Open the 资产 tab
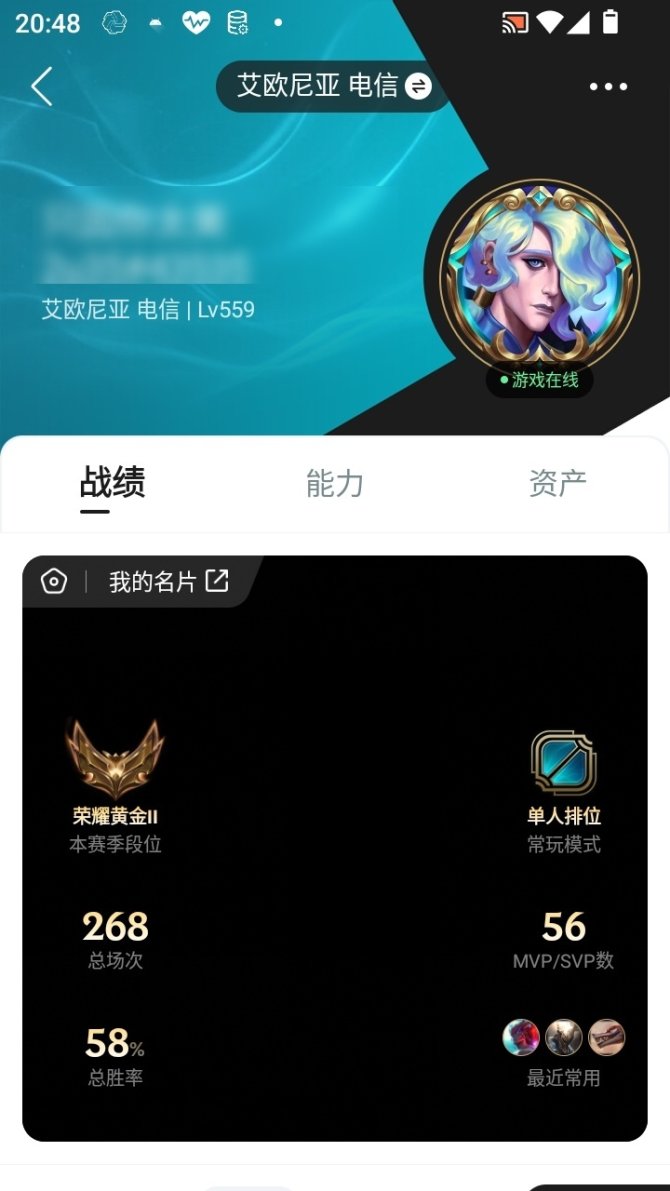The width and height of the screenshot is (670, 1191). click(557, 484)
